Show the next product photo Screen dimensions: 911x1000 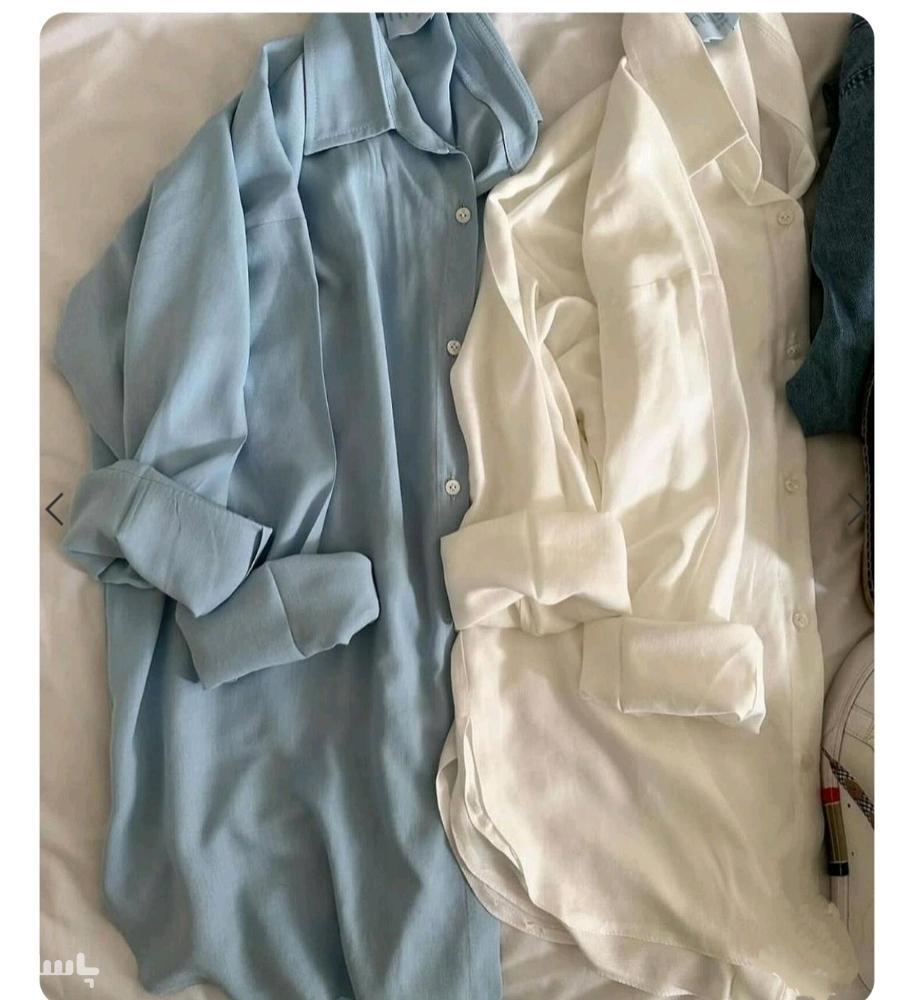coord(857,509)
